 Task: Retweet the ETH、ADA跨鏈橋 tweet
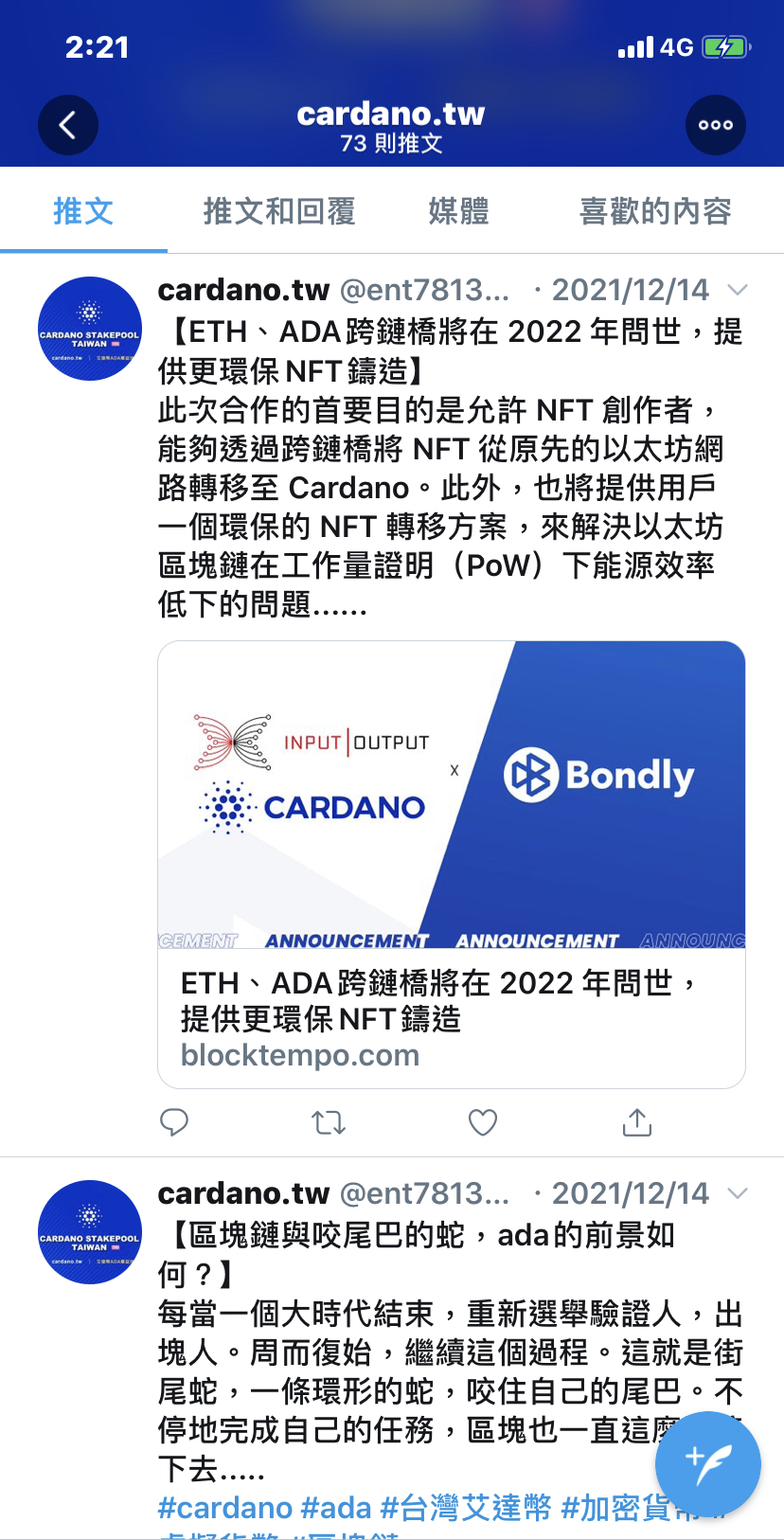pos(329,1122)
